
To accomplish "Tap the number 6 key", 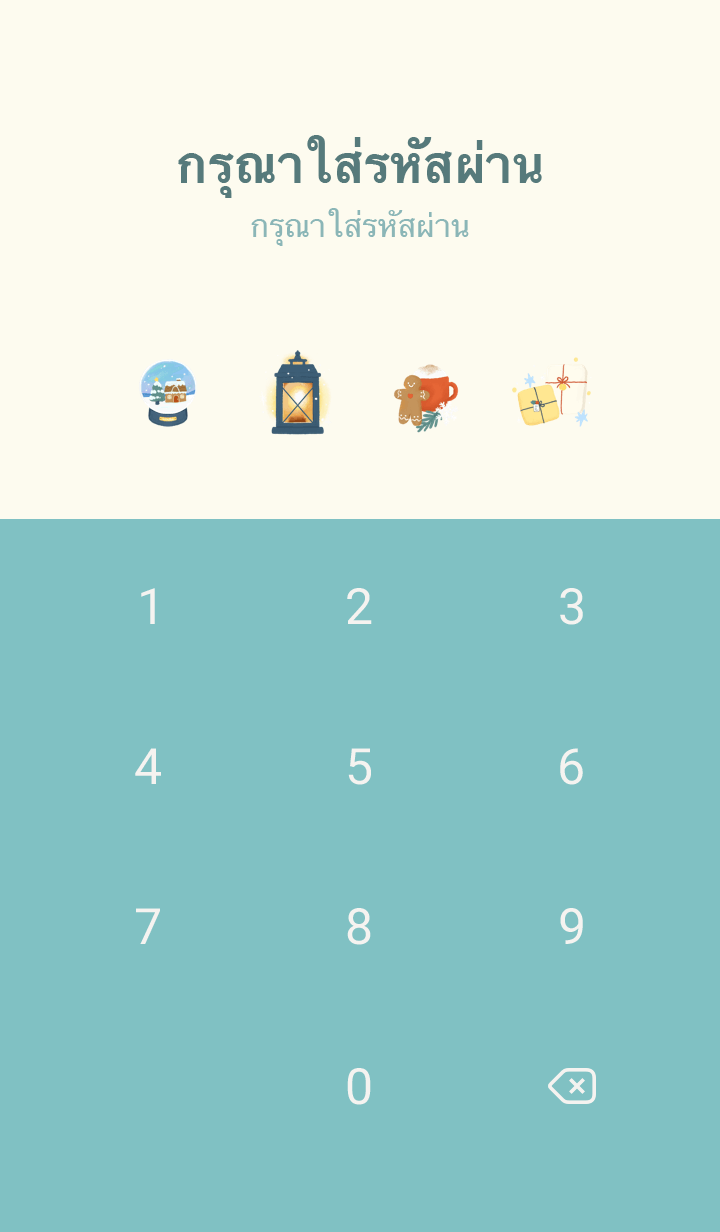I will 571,767.
